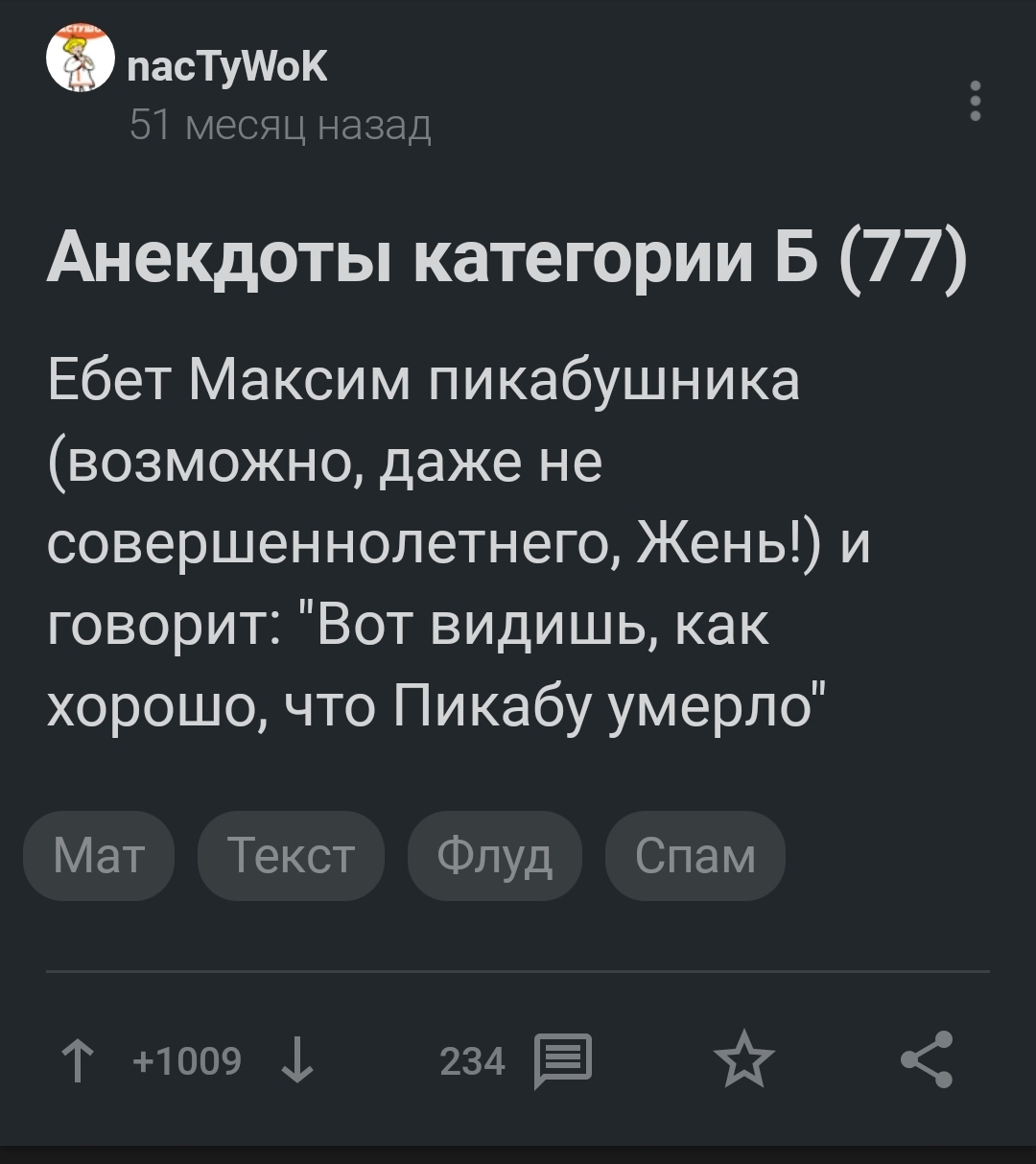Open author nacTyWoK's profile

(x=227, y=68)
